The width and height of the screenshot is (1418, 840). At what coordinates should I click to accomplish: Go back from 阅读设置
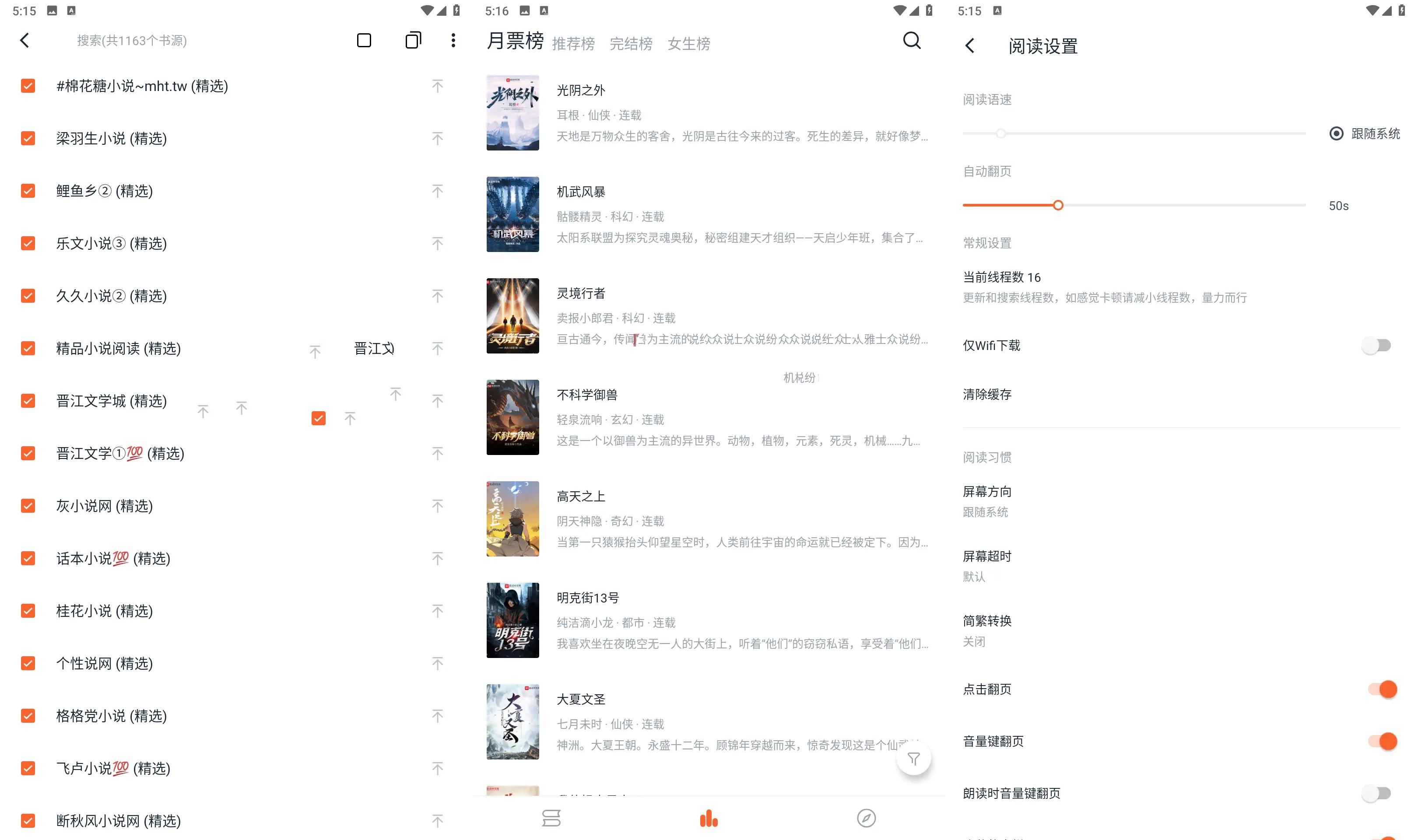970,45
